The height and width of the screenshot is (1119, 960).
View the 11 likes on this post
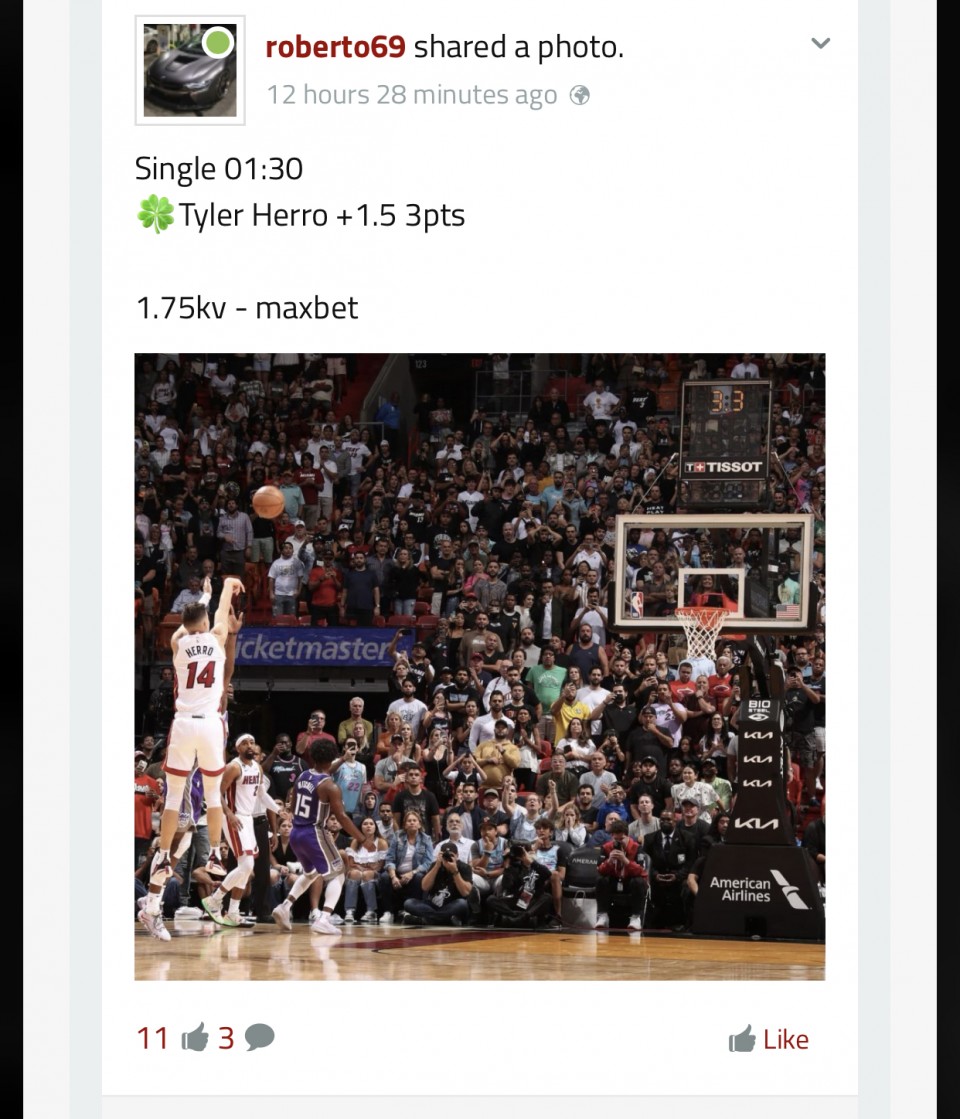[171, 1038]
